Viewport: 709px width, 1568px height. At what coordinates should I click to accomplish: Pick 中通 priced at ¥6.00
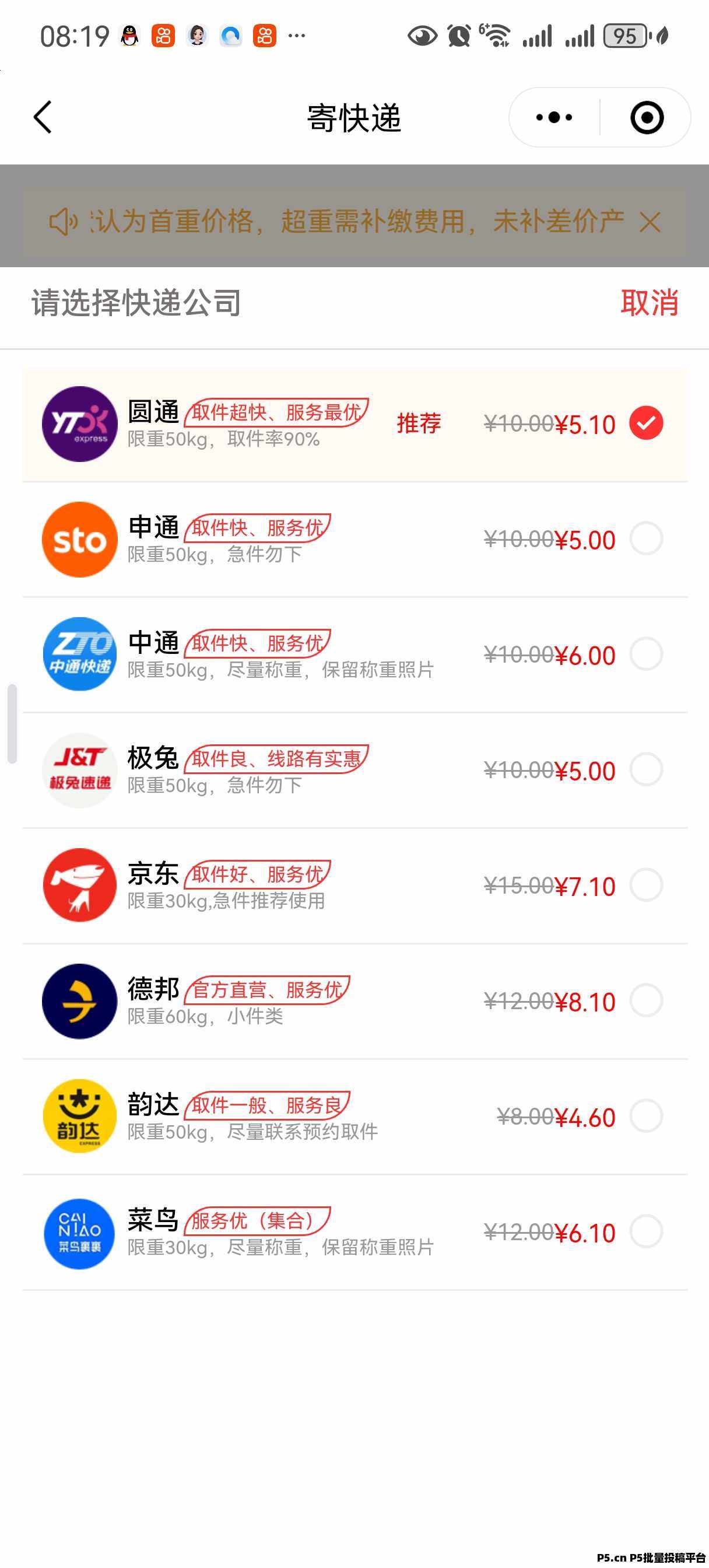click(355, 655)
